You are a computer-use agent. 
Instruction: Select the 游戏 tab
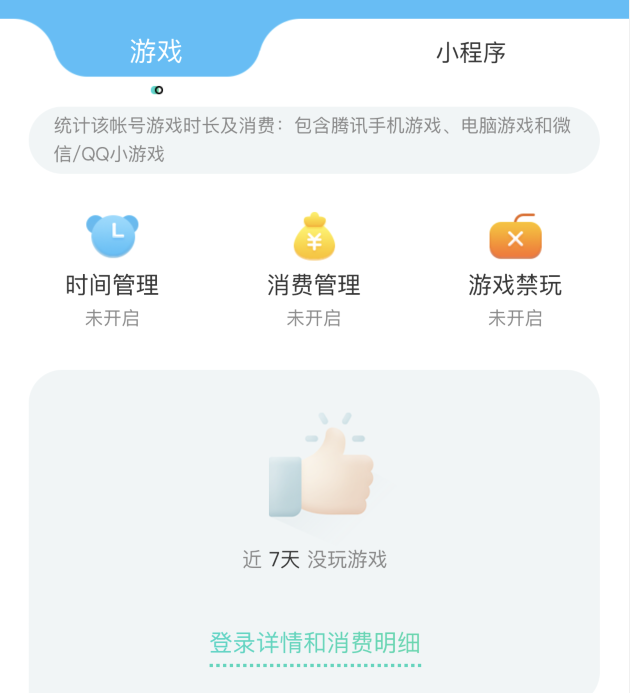pos(156,51)
